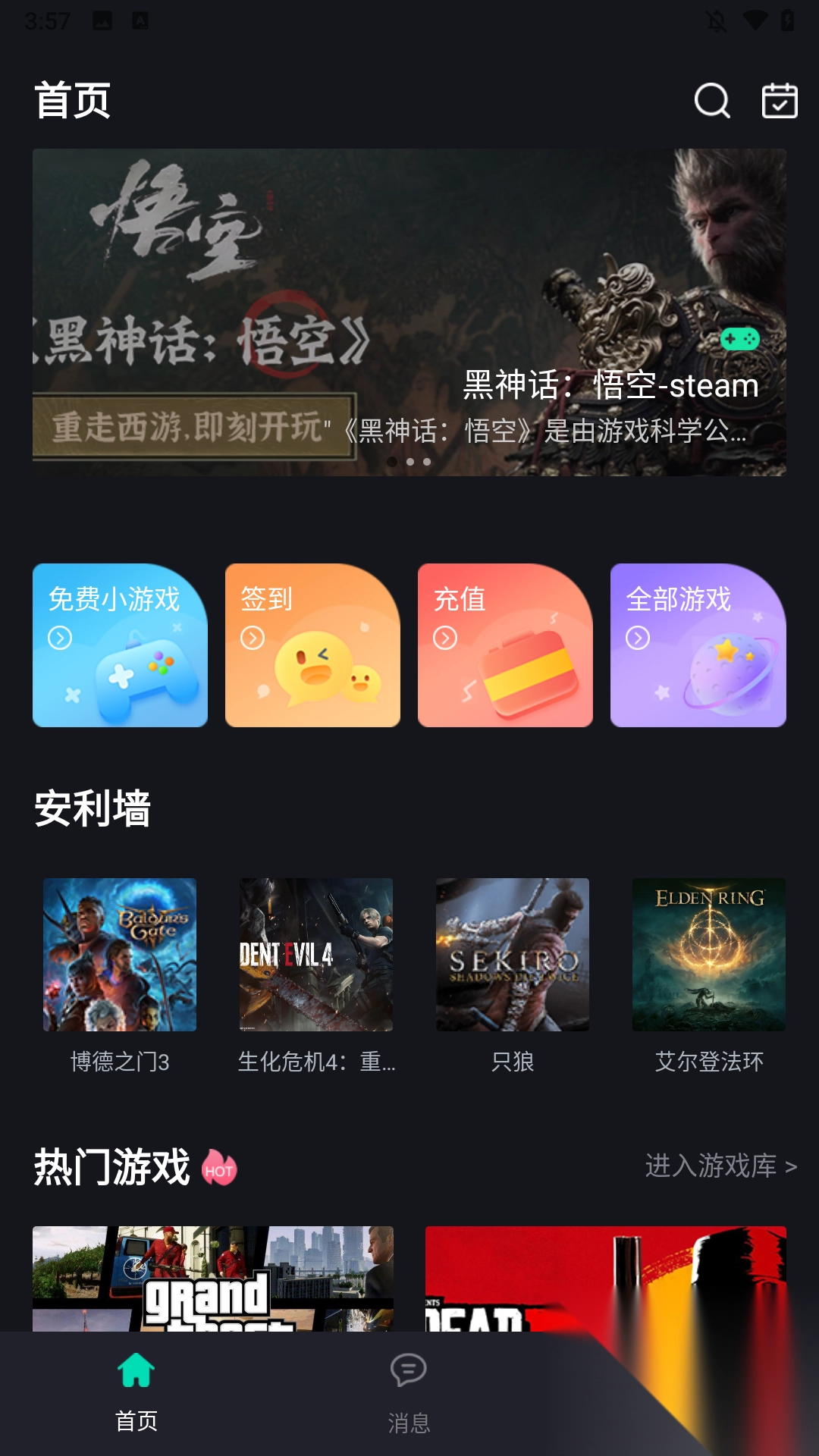The height and width of the screenshot is (1456, 819).
Task: Open the search icon
Action: (712, 101)
